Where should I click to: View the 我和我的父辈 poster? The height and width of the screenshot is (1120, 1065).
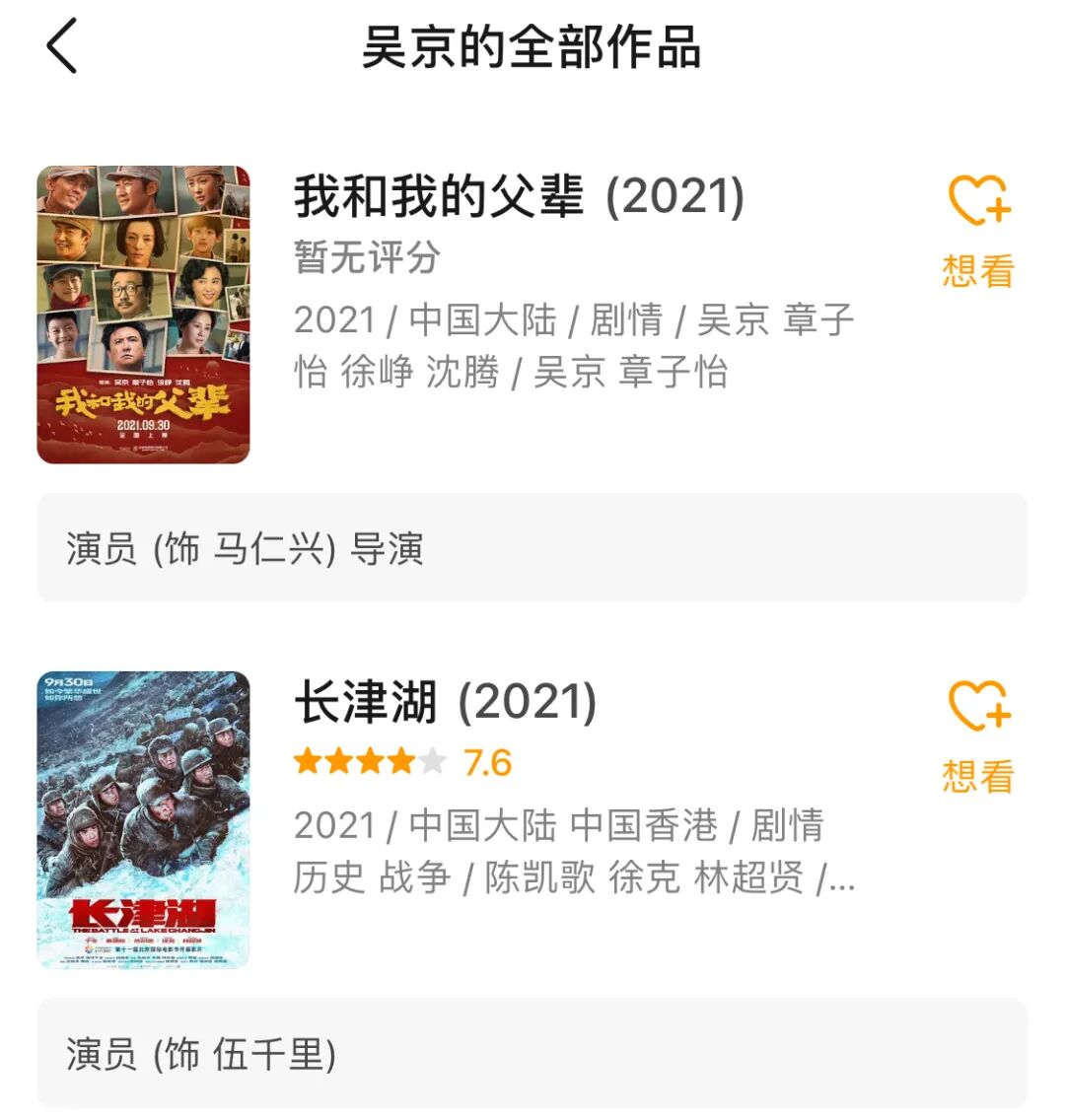pos(144,315)
